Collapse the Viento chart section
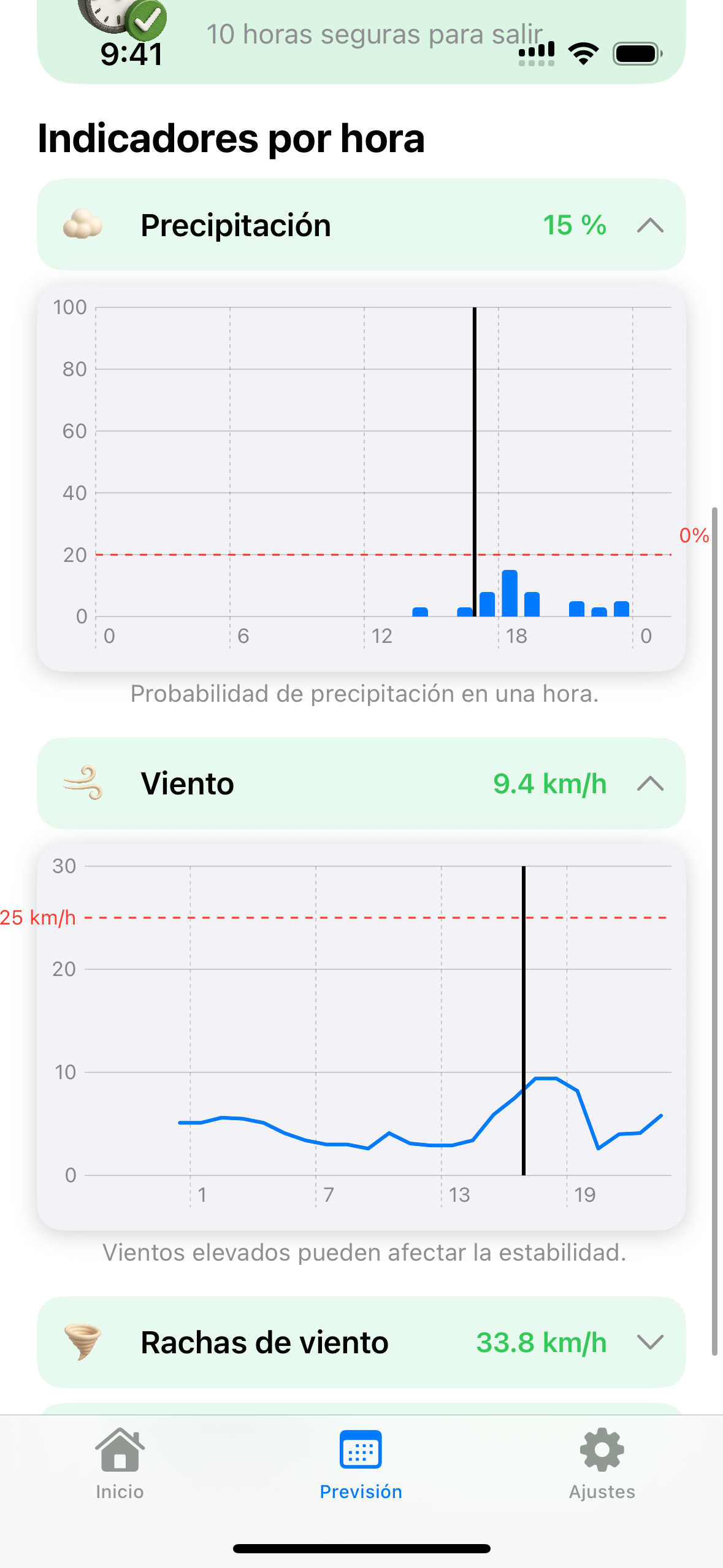Viewport: 723px width, 1568px height. coord(651,783)
